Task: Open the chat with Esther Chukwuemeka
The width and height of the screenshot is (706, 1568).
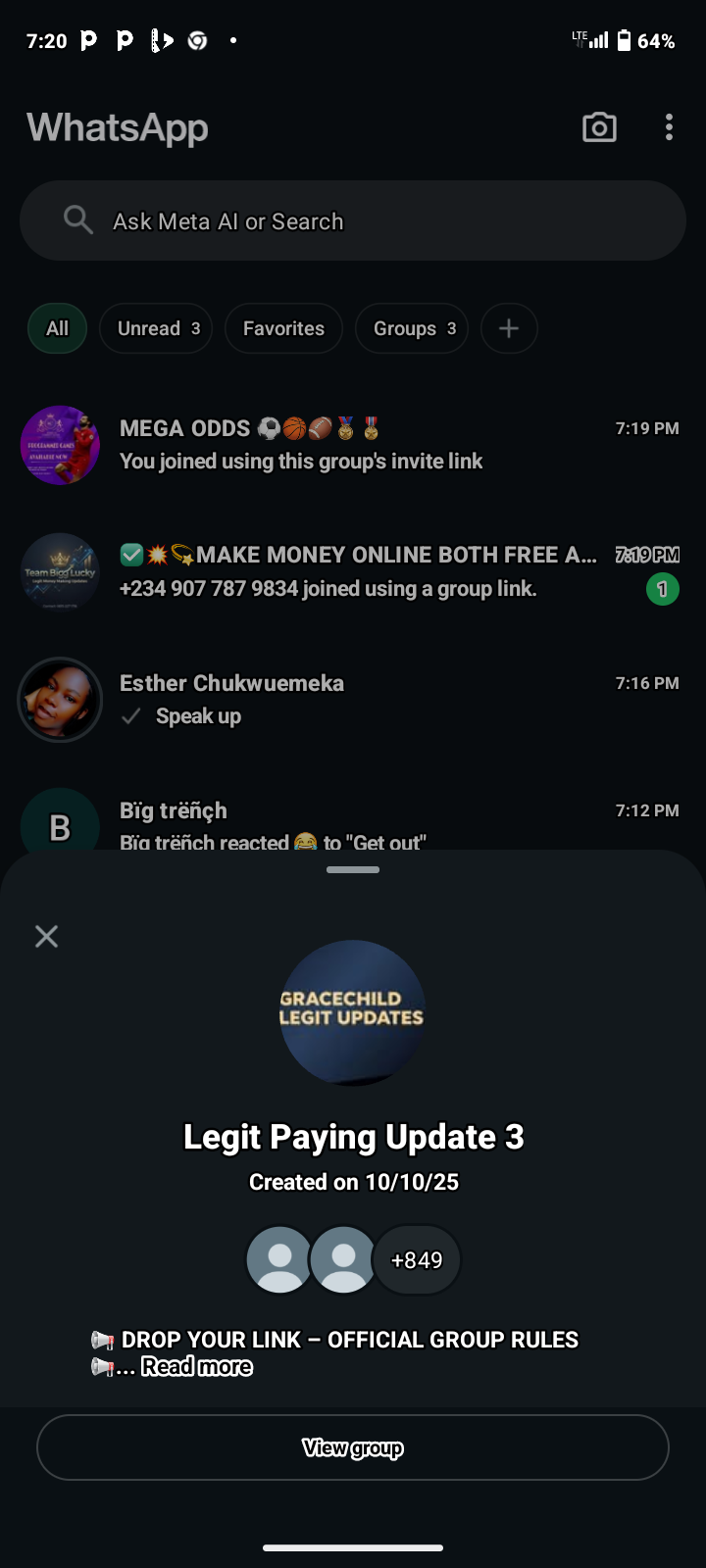Action: click(x=353, y=699)
